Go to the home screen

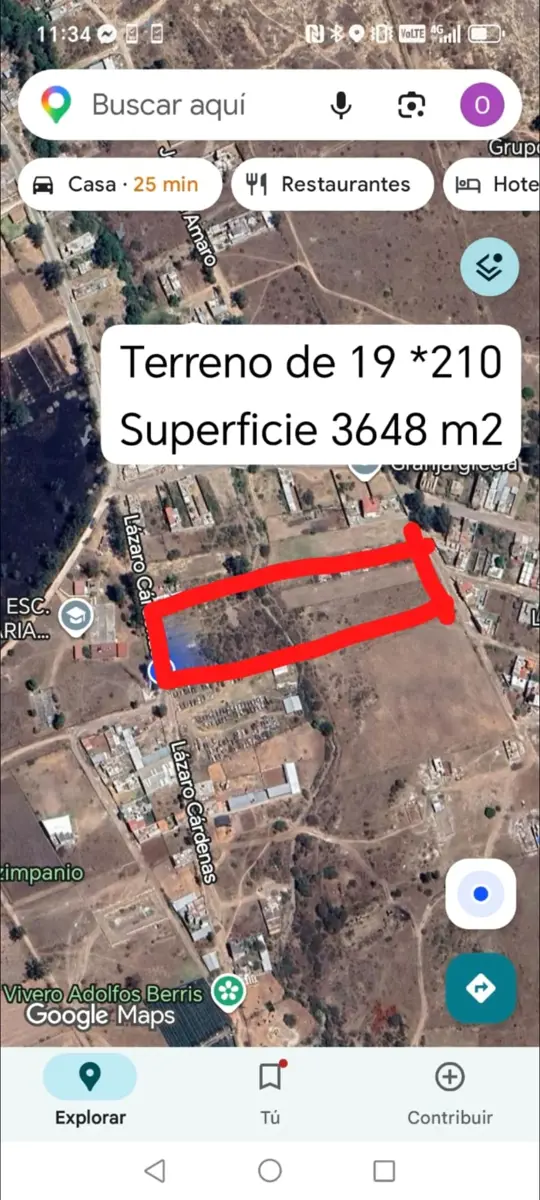click(x=270, y=1170)
